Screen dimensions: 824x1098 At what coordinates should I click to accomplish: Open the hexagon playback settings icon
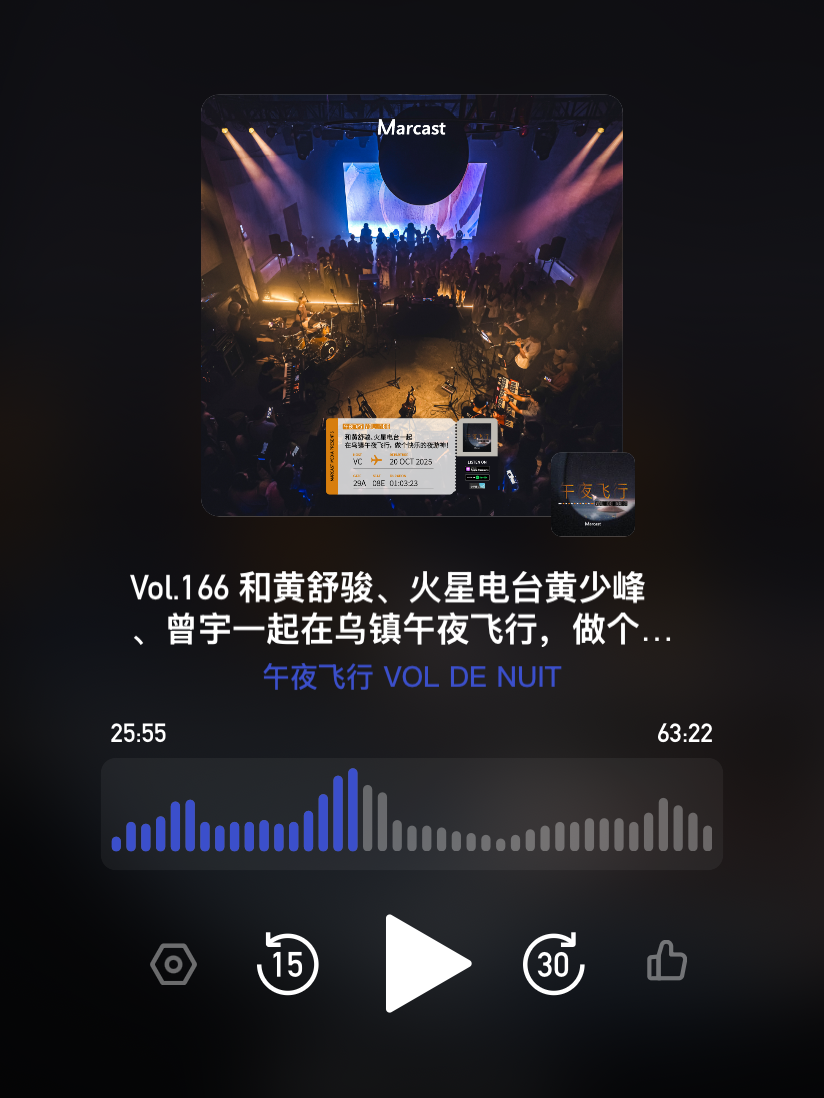(x=173, y=964)
